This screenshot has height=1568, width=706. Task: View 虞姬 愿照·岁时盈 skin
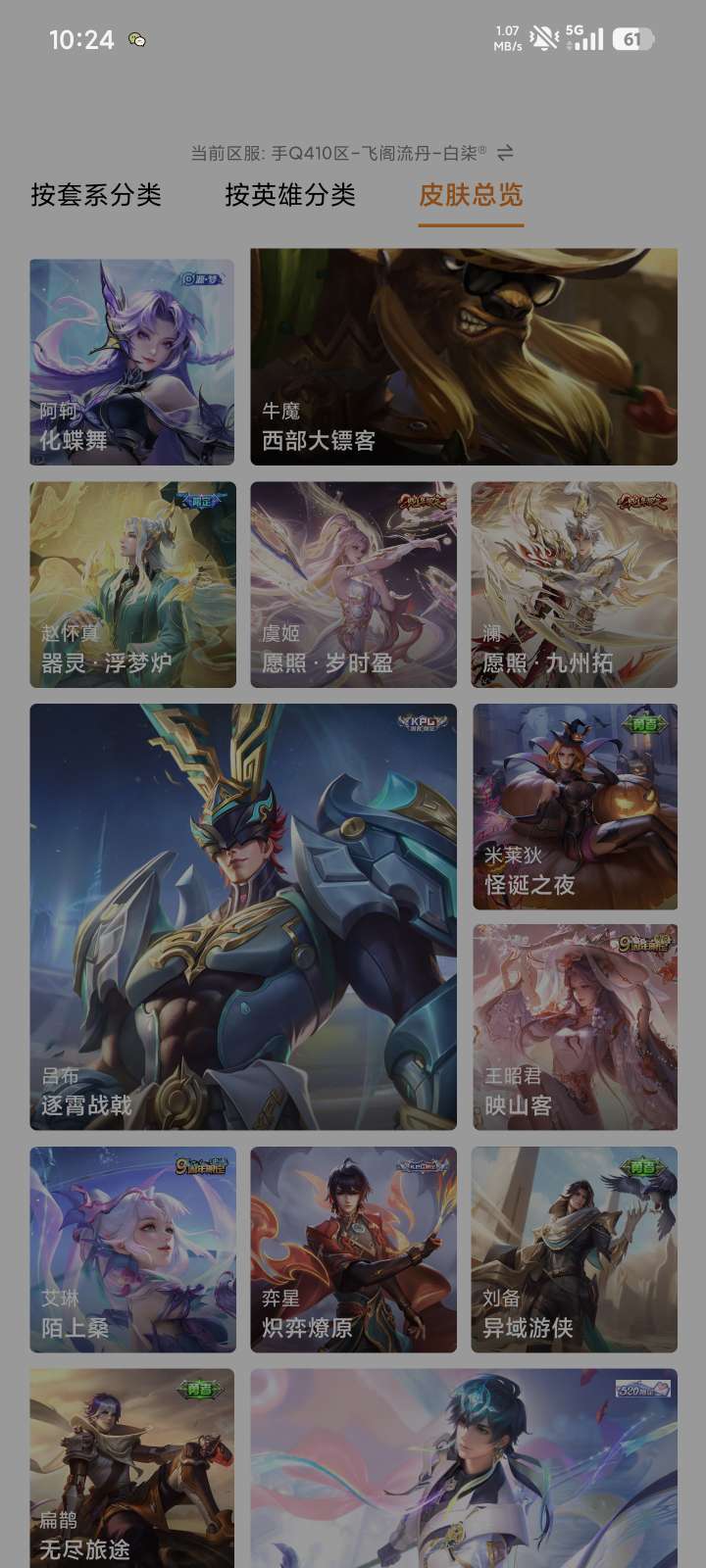pyautogui.click(x=353, y=584)
